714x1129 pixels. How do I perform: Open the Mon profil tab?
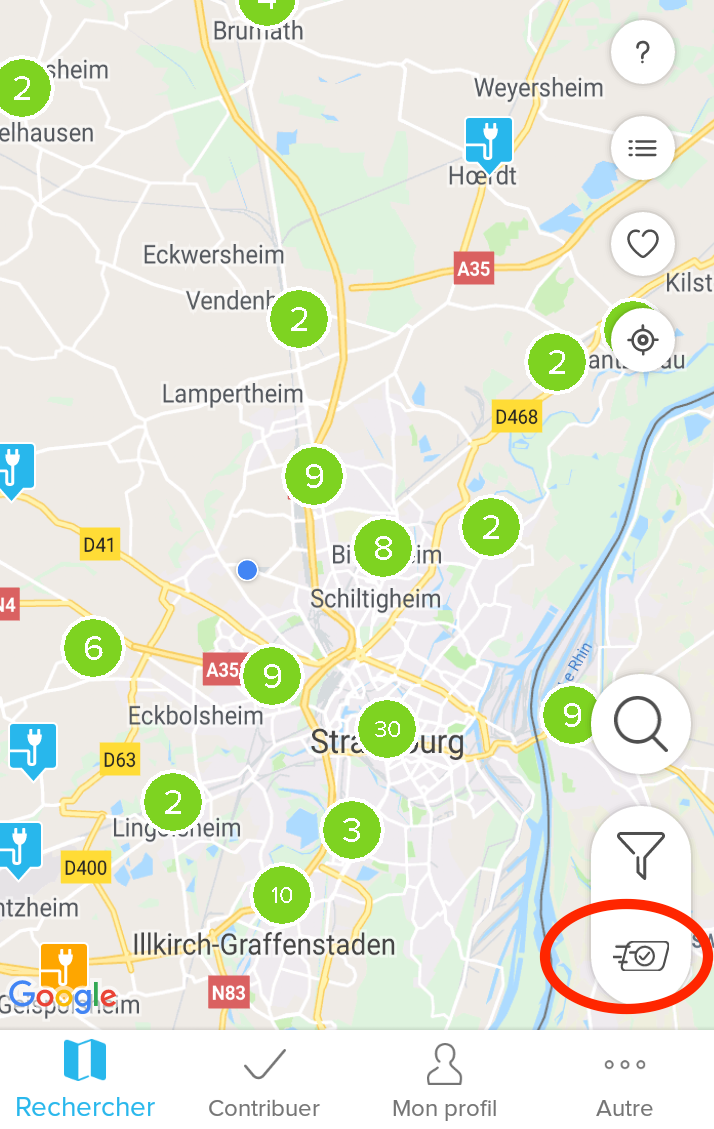[444, 1079]
